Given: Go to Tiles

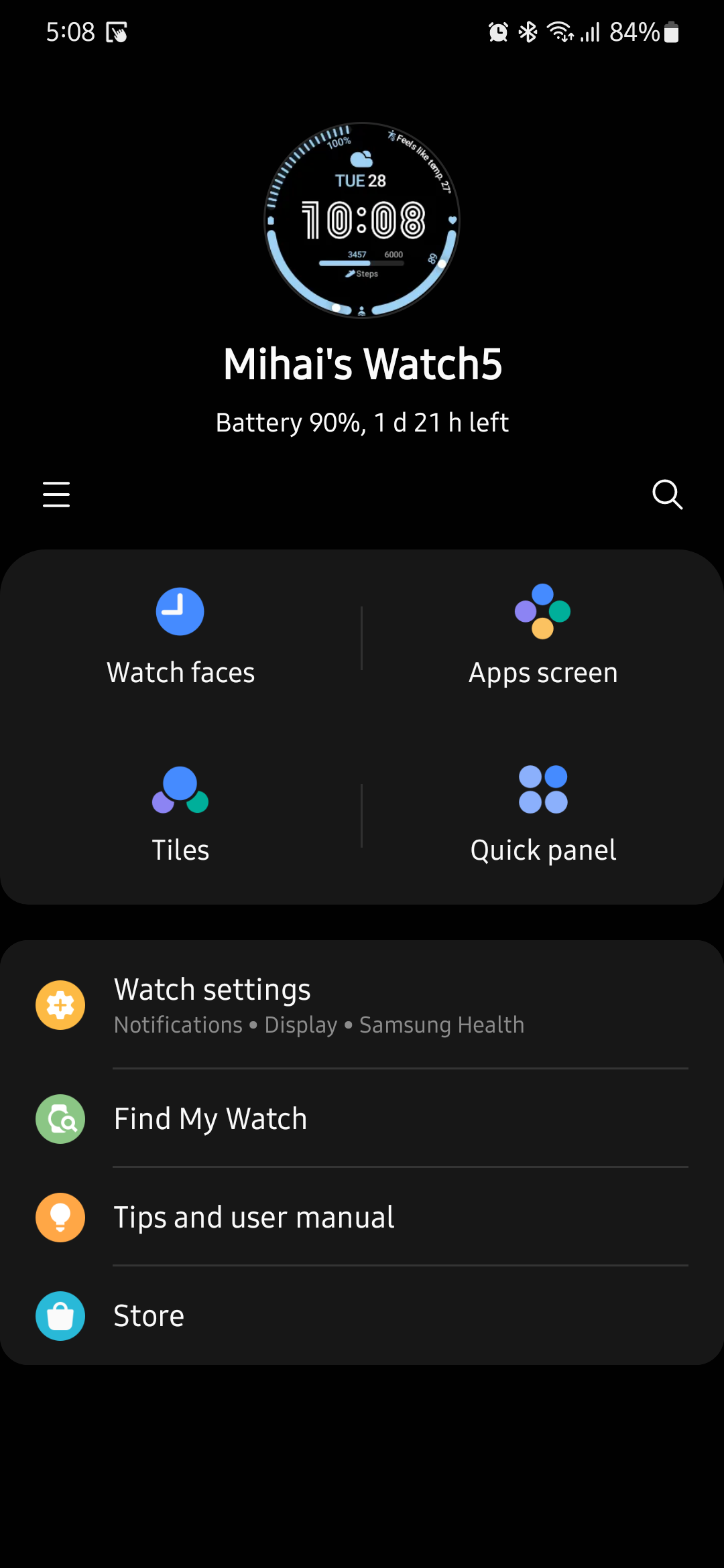Looking at the screenshot, I should 180,814.
